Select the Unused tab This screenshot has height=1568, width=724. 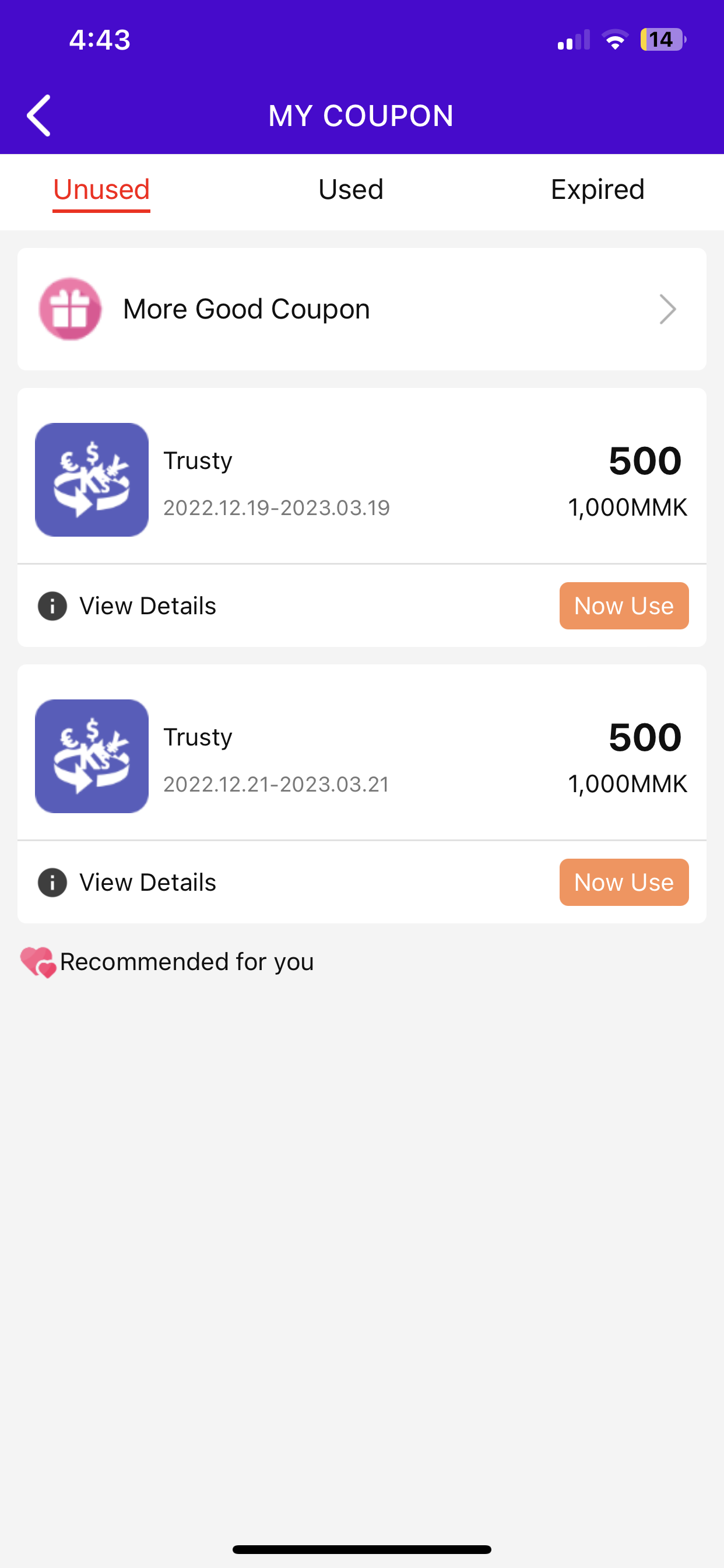point(101,191)
